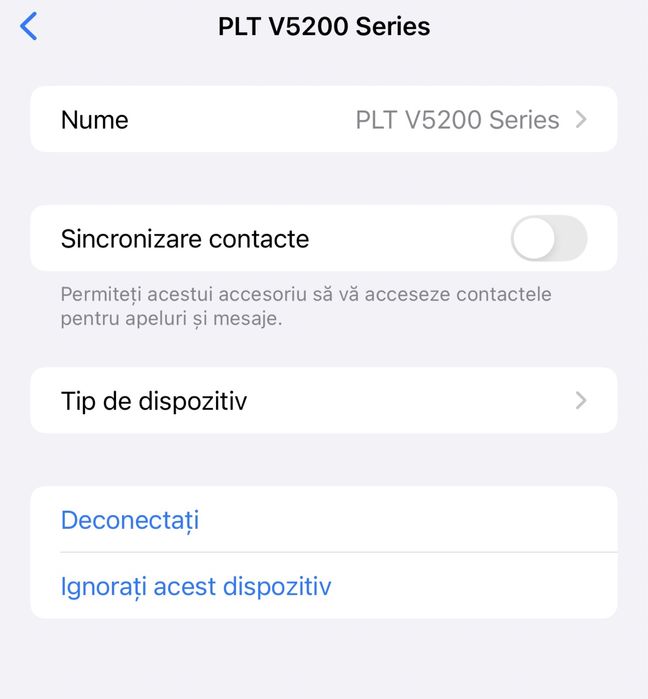The width and height of the screenshot is (648, 699).
Task: Tap Deconectați to disconnect the headset
Action: 130,520
